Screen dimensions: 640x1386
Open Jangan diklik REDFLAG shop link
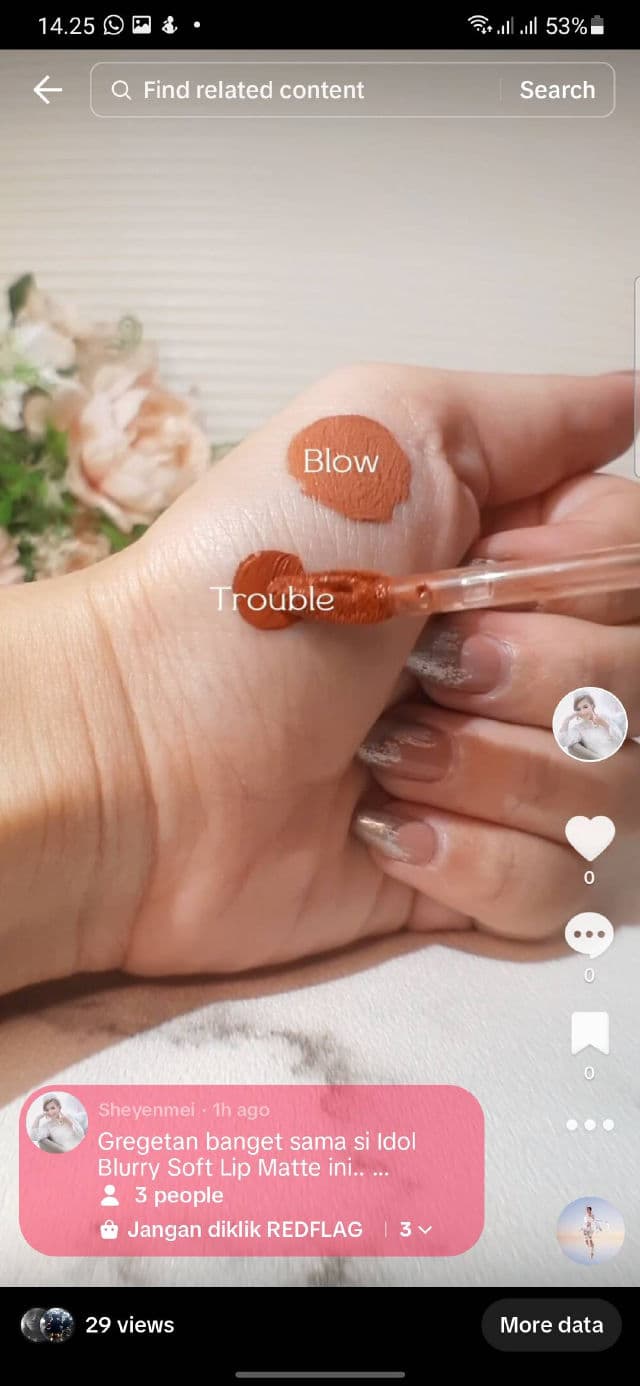pyautogui.click(x=244, y=1230)
